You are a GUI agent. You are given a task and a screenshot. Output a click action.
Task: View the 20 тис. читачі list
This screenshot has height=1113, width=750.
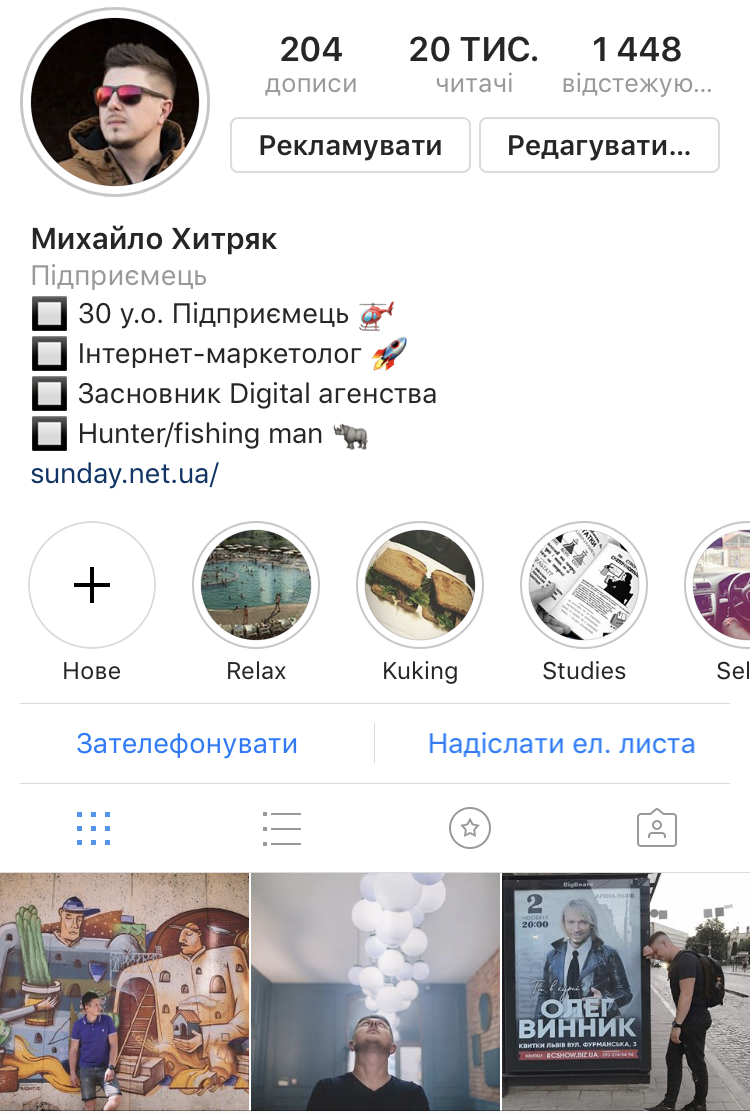(474, 64)
